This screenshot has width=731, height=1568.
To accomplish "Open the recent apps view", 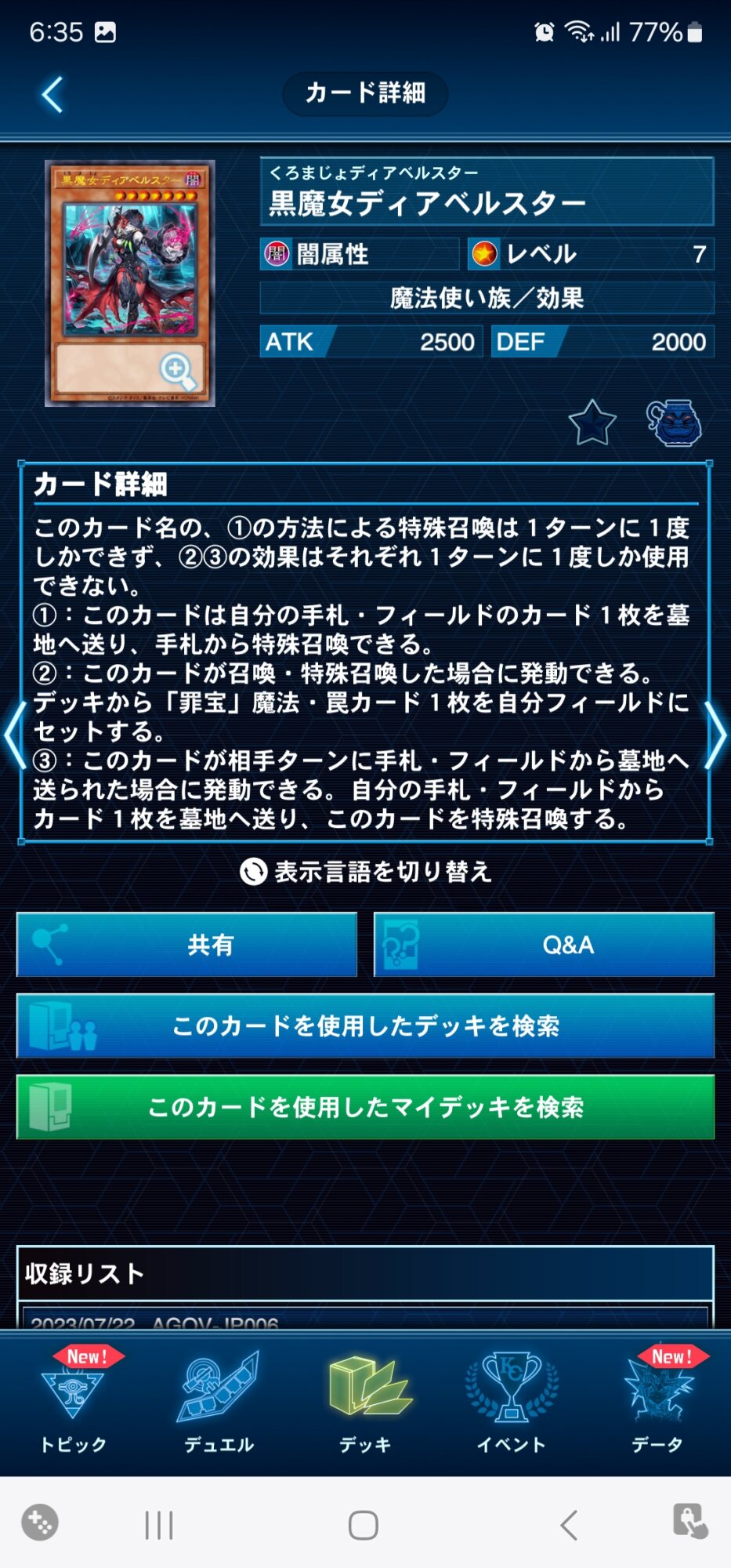I will click(x=159, y=1526).
